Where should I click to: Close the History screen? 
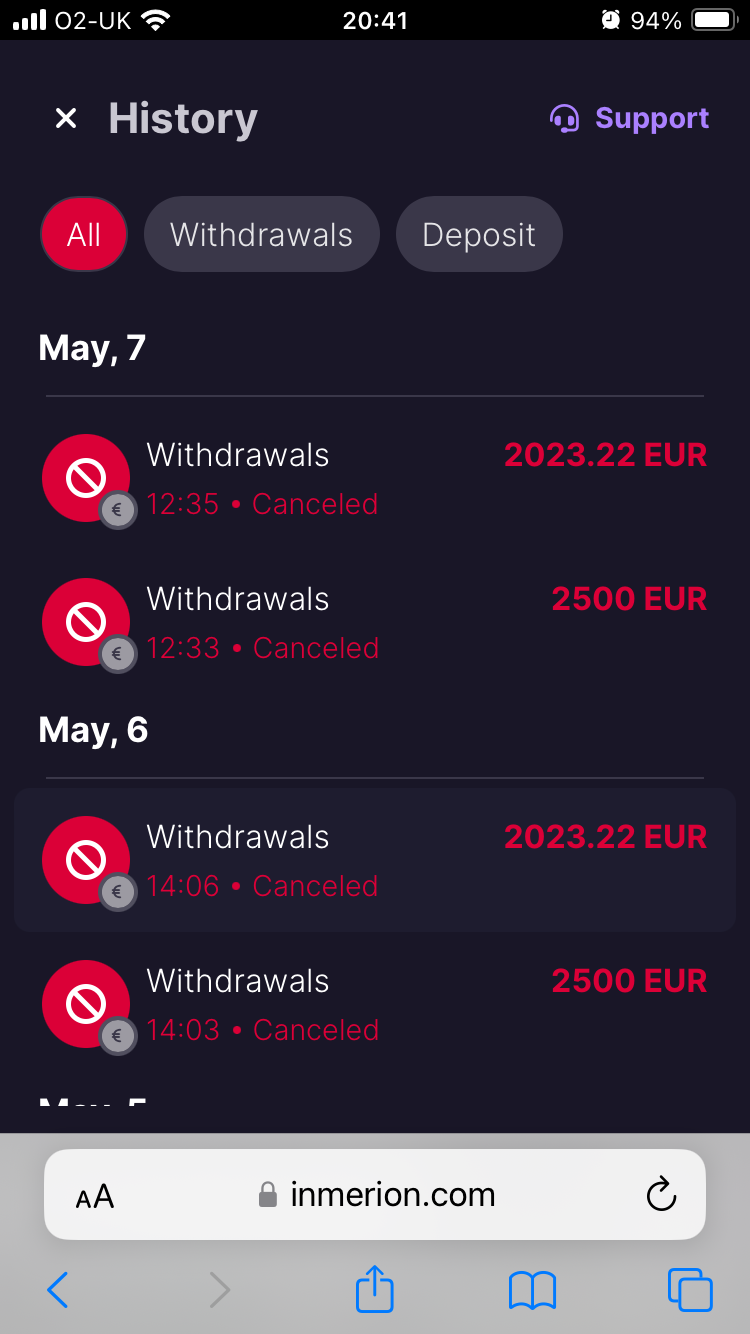(66, 119)
